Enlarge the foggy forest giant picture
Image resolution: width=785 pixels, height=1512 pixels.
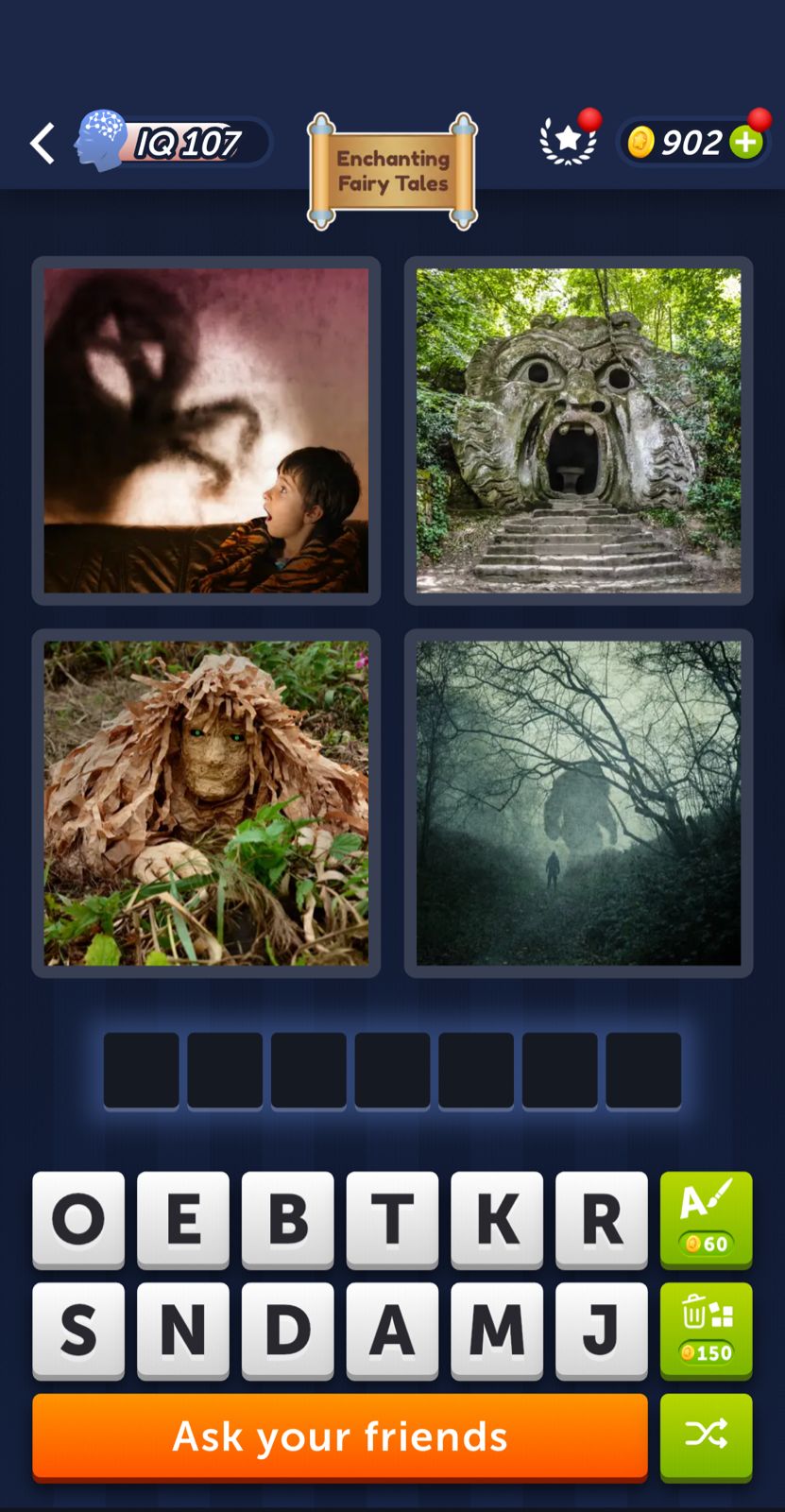coord(578,803)
